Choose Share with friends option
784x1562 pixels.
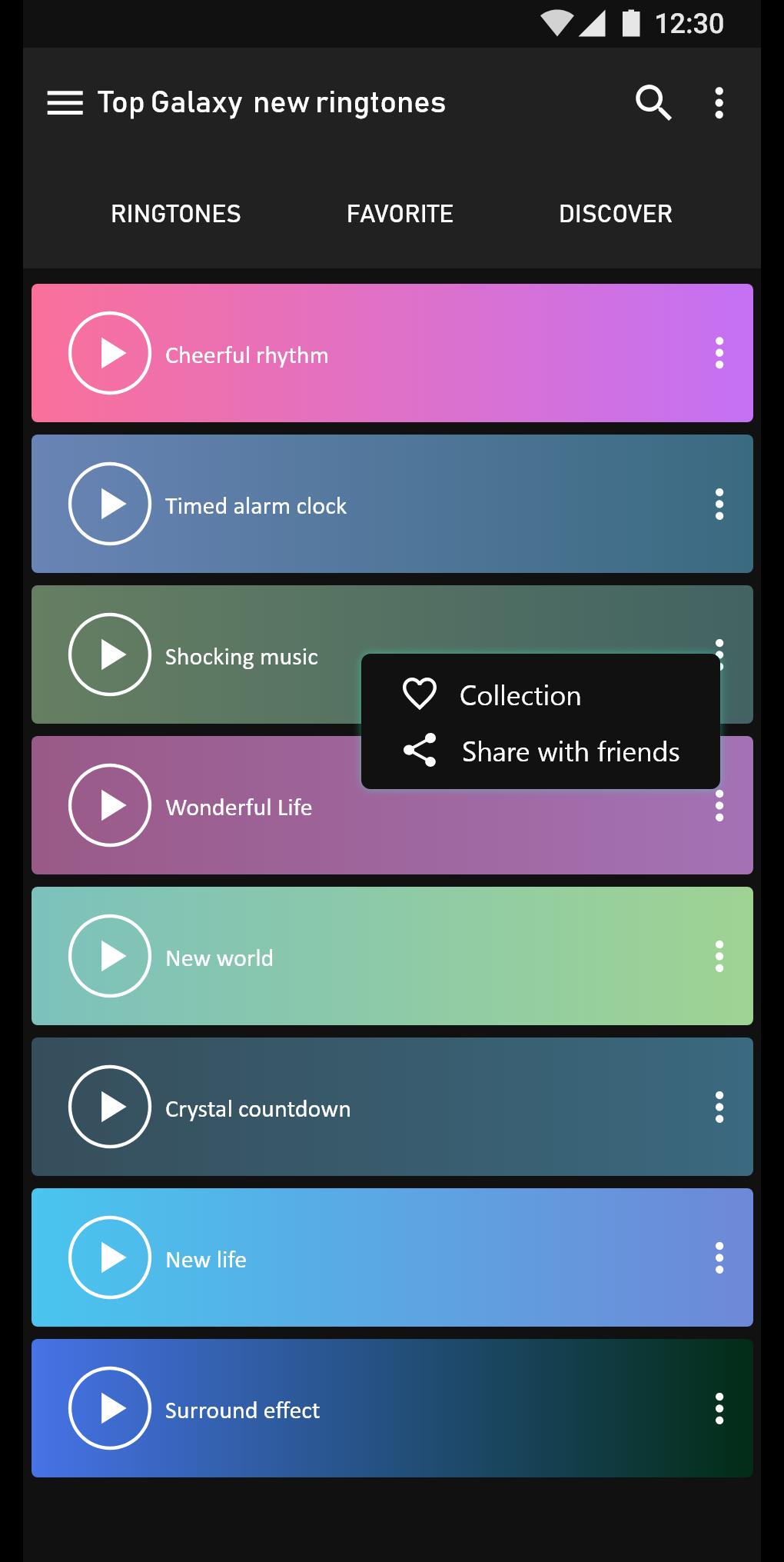point(570,751)
